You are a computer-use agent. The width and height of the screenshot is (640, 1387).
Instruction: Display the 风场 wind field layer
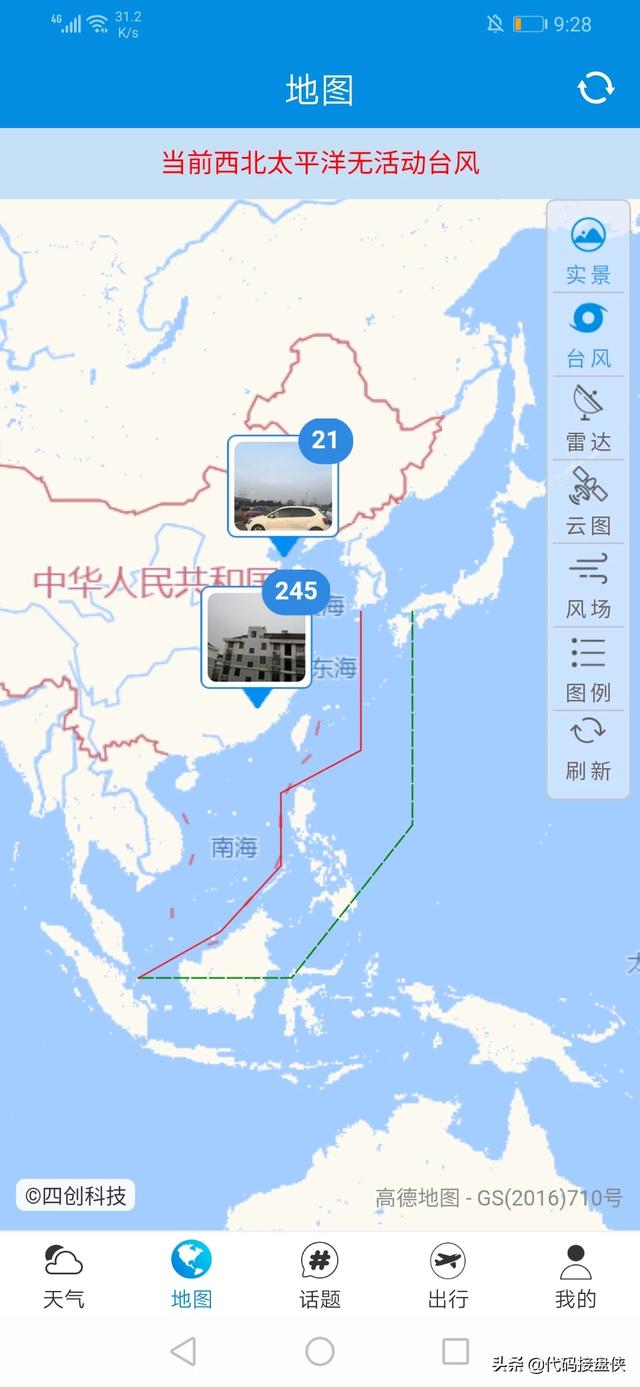(588, 586)
